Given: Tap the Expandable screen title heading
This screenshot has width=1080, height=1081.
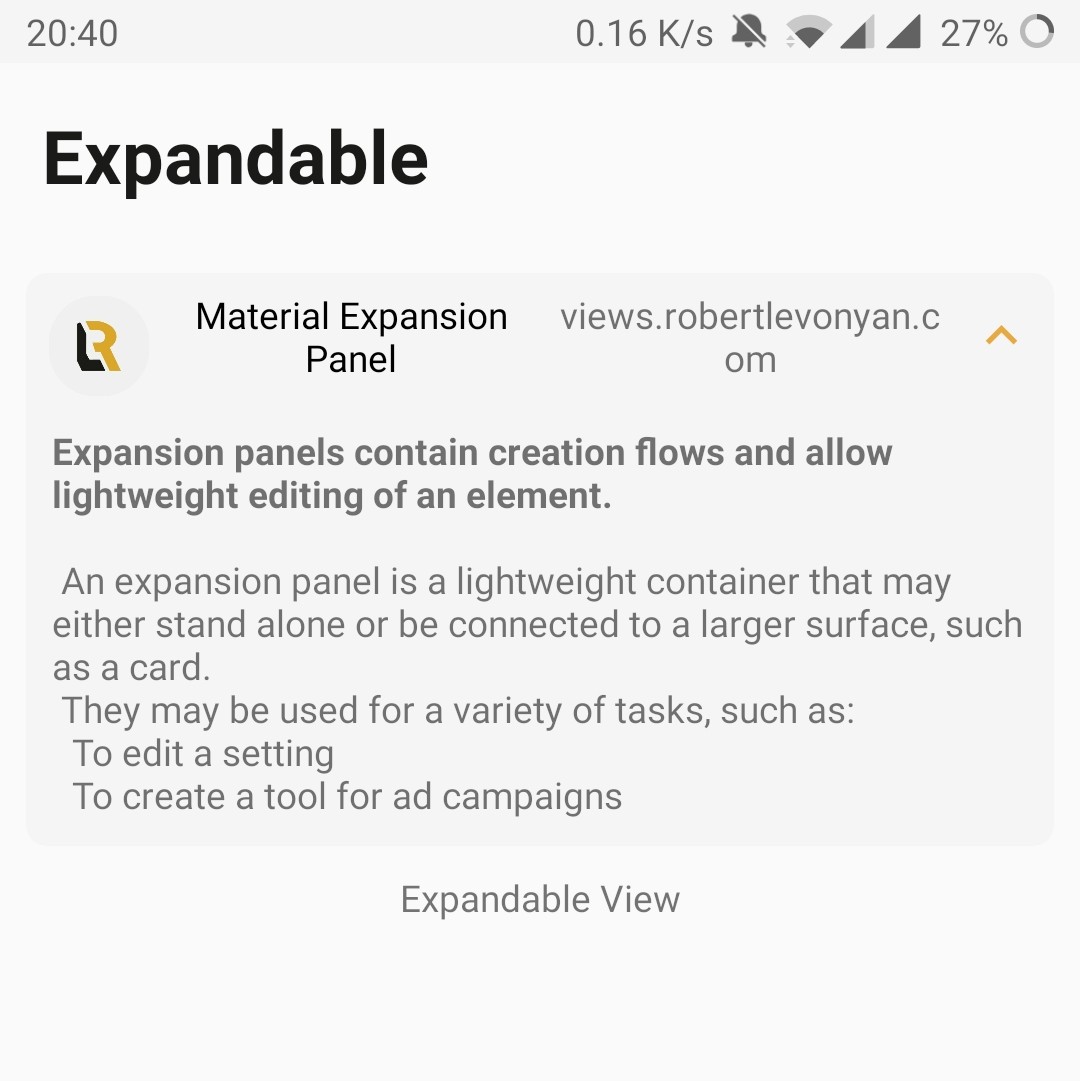Looking at the screenshot, I should point(237,157).
